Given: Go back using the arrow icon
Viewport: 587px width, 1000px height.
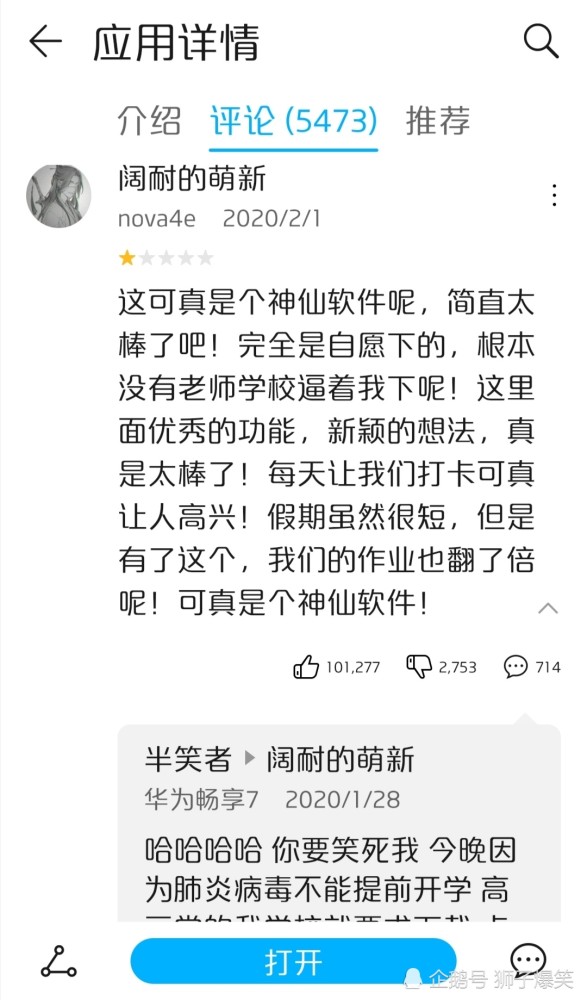Looking at the screenshot, I should [45, 41].
